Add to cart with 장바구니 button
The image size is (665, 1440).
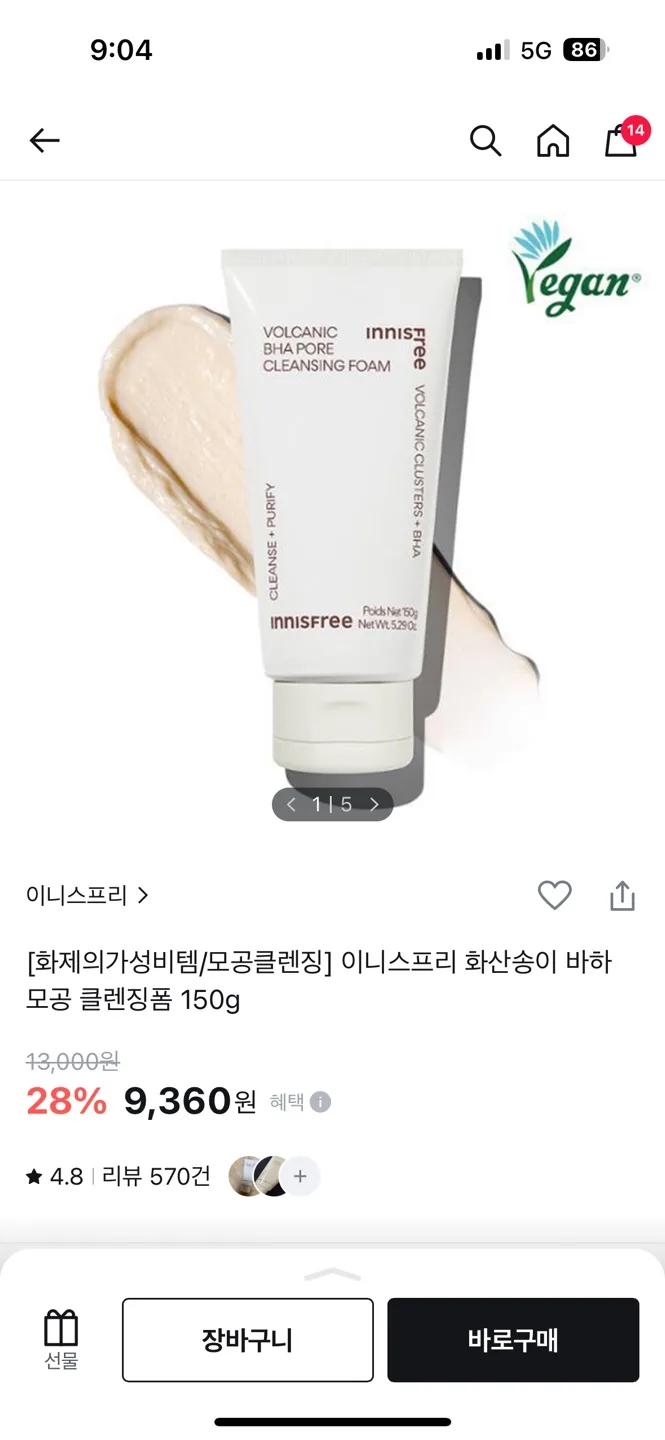tap(247, 1340)
